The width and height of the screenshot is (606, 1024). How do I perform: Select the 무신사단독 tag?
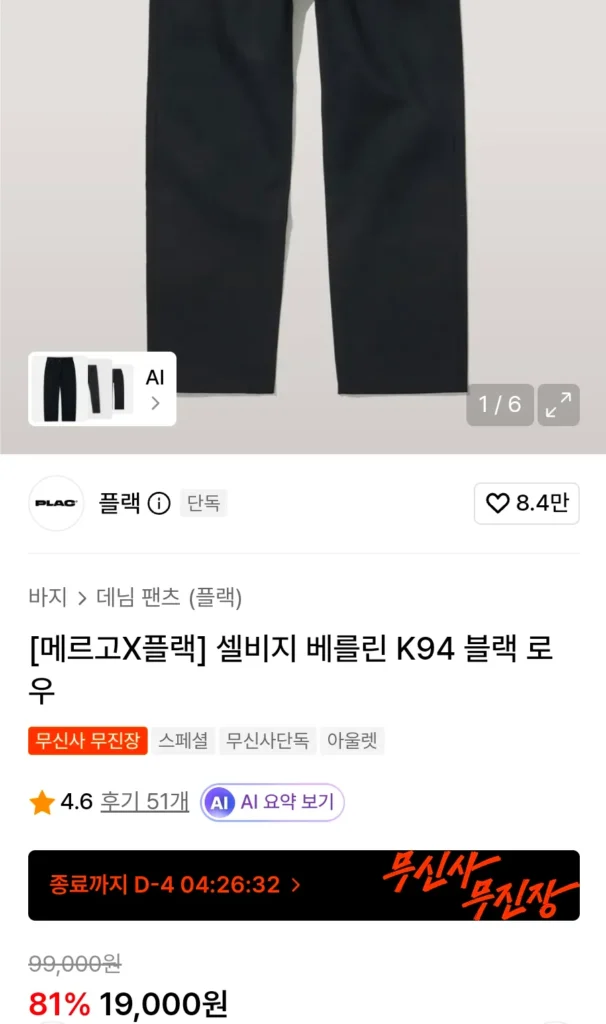pyautogui.click(x=268, y=741)
